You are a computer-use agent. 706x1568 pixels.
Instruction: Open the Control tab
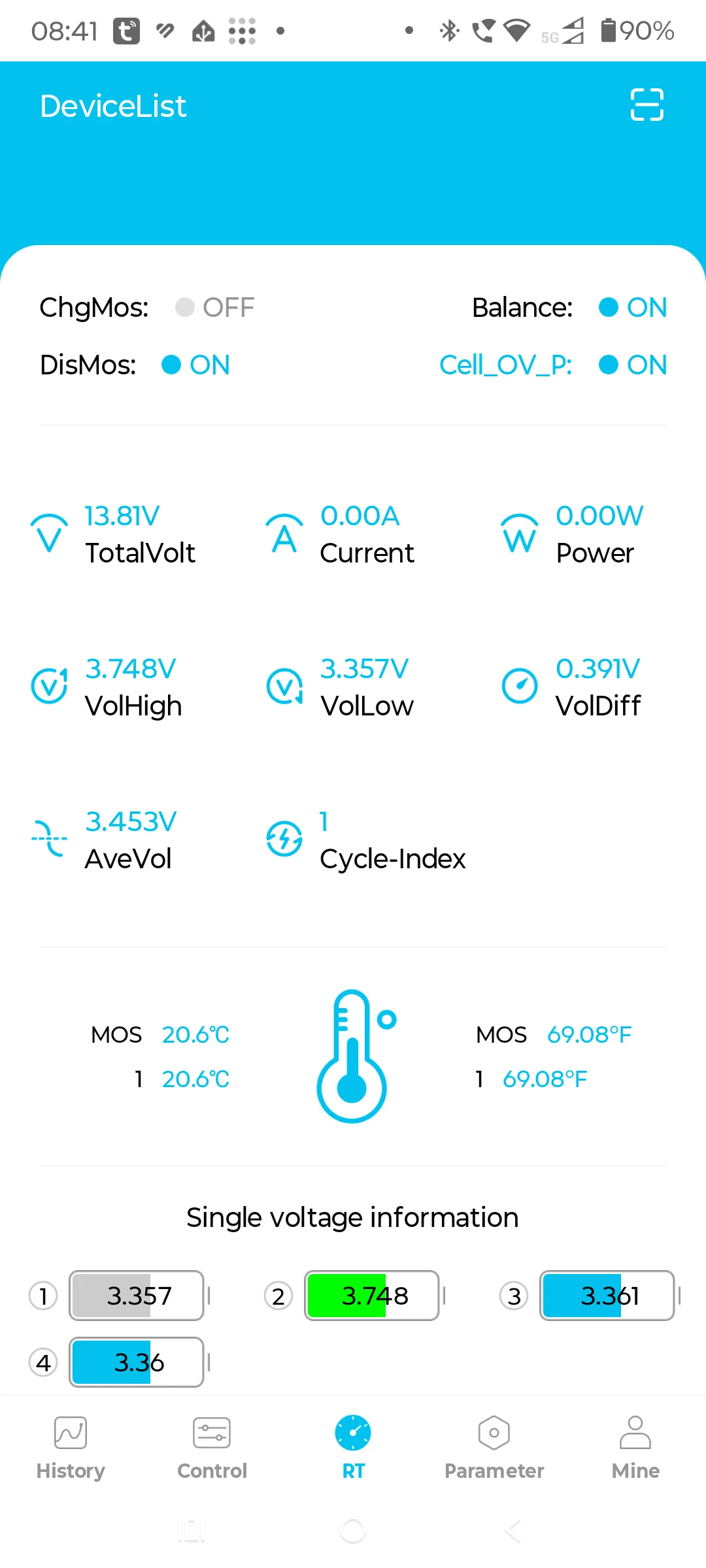coord(212,1448)
